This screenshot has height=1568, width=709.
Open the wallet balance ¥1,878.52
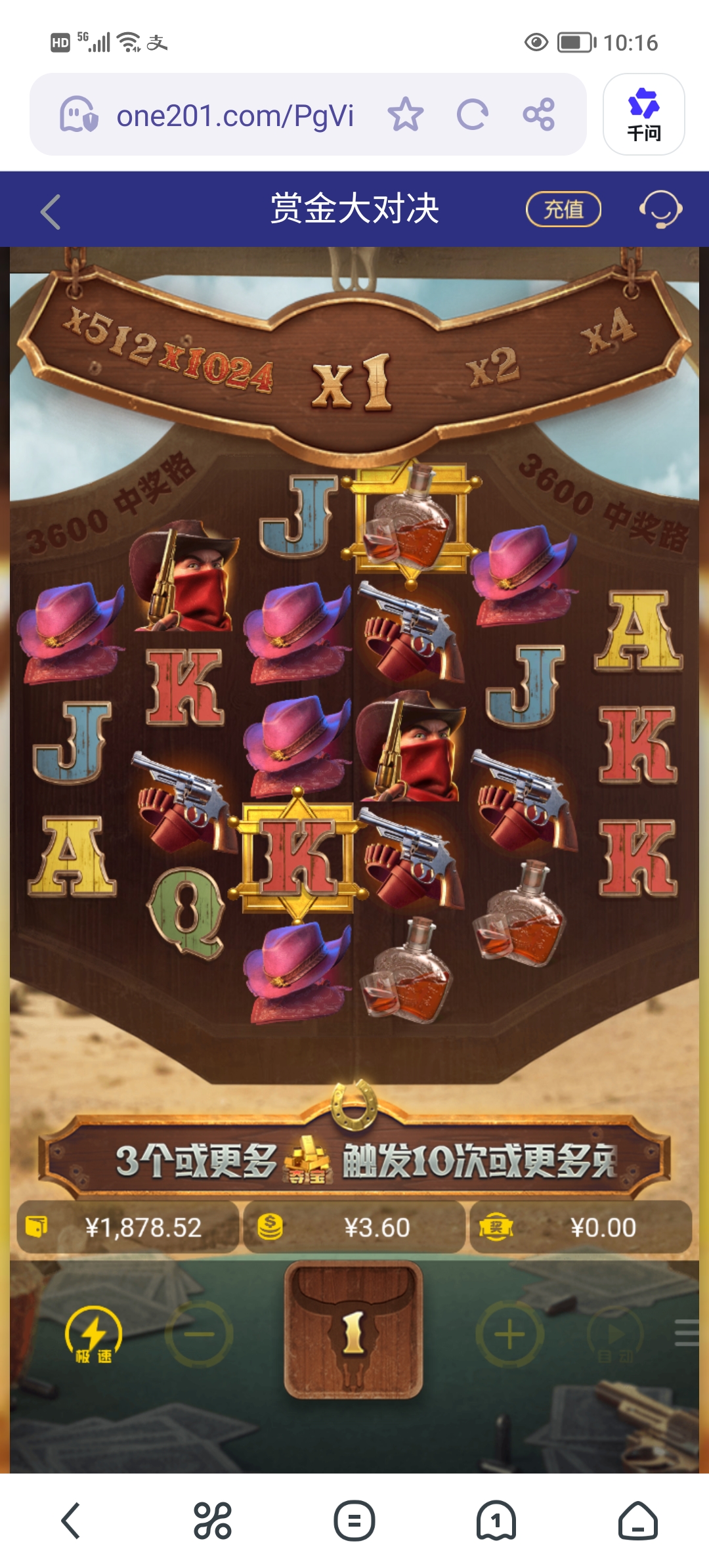(128, 1227)
